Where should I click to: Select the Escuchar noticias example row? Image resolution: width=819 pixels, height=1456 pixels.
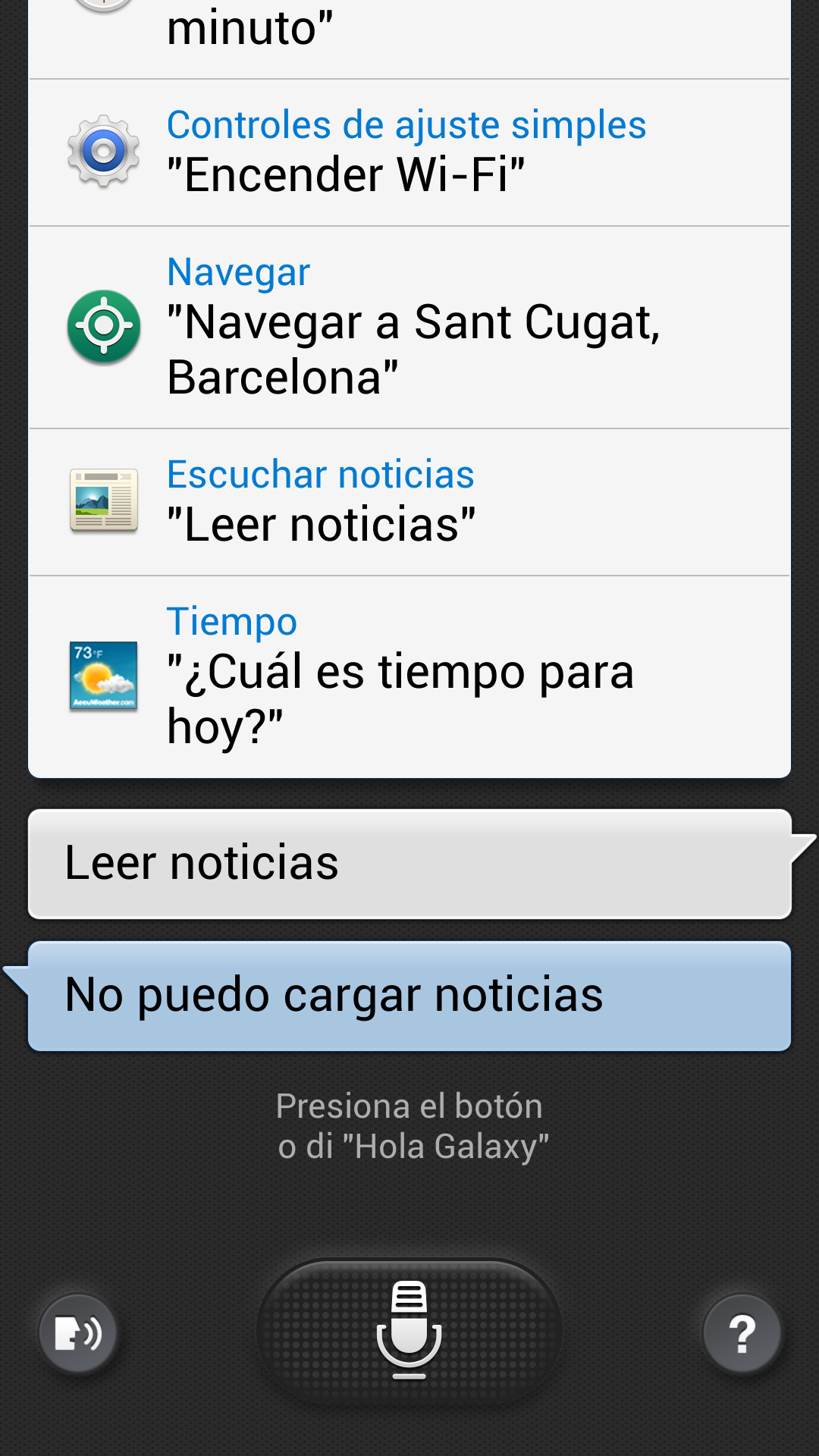pos(409,502)
